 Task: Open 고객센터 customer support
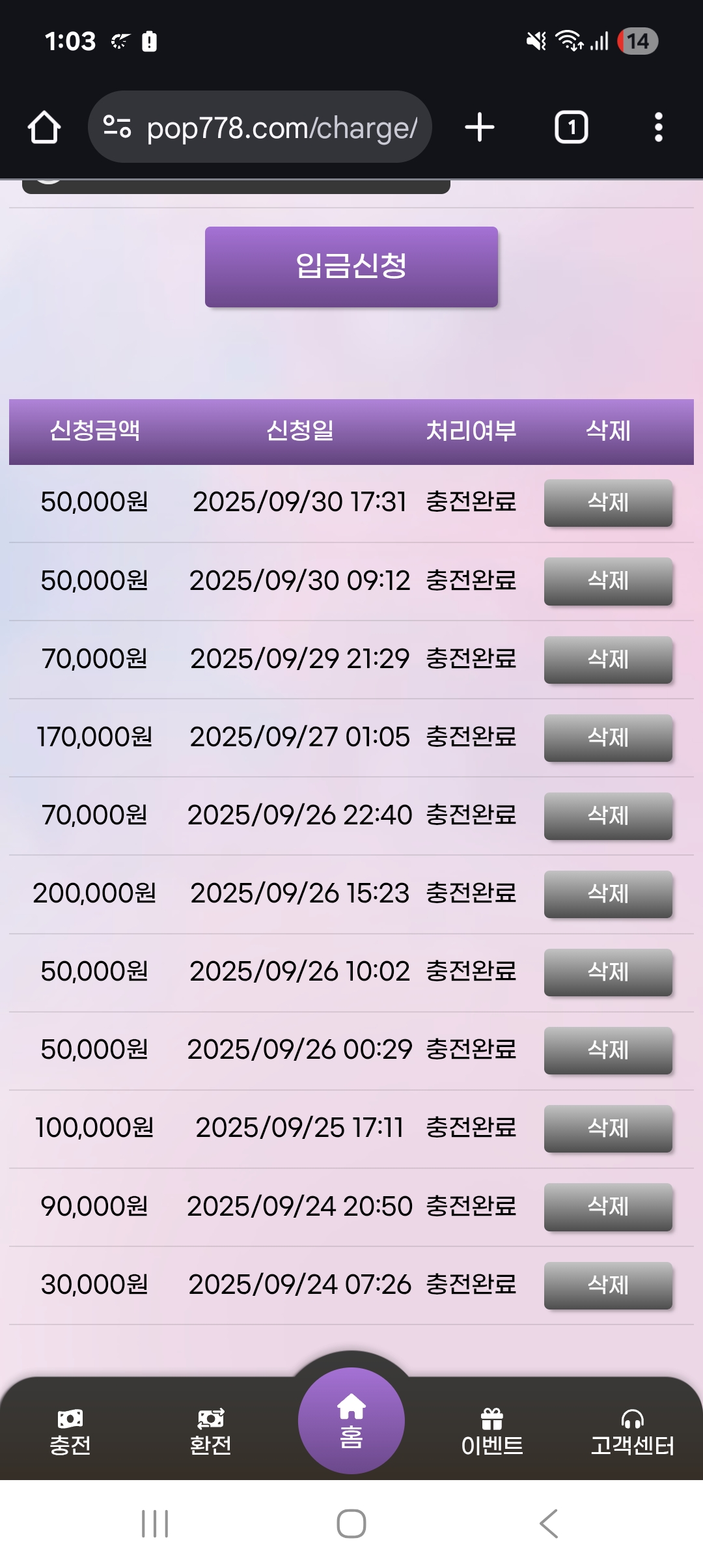pyautogui.click(x=632, y=1433)
